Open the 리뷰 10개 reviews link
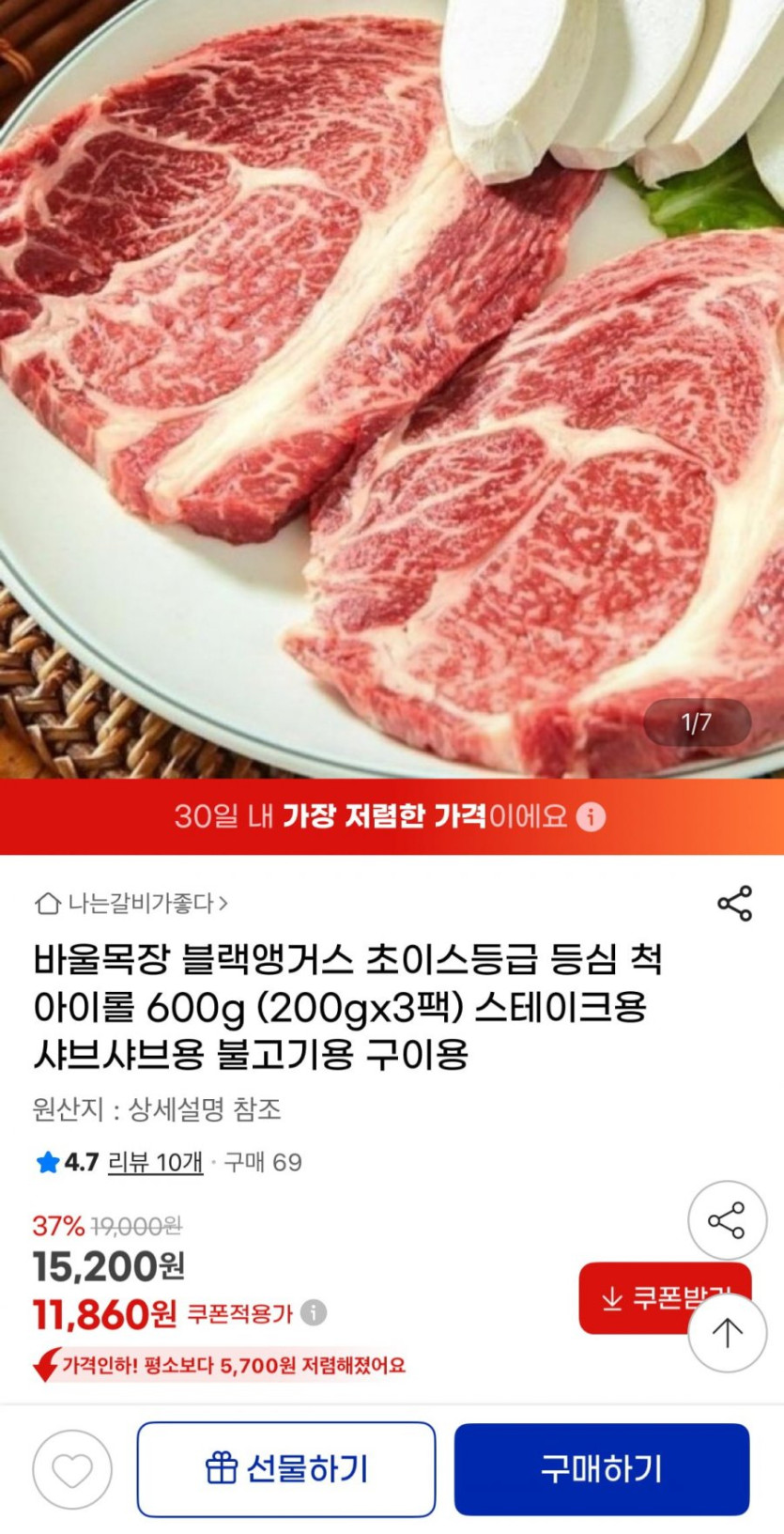 tap(156, 1163)
